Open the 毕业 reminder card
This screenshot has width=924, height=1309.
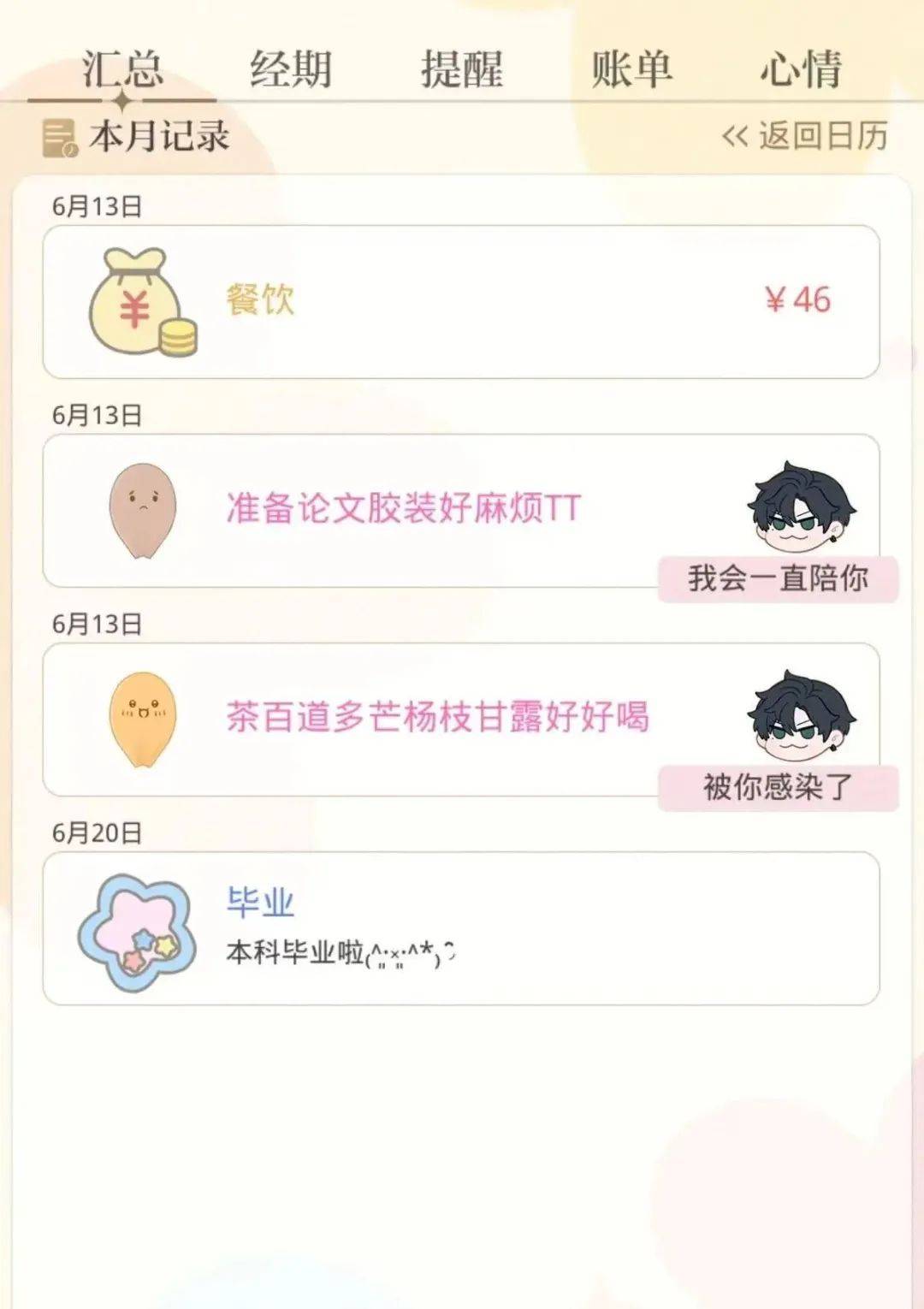pyautogui.click(x=460, y=928)
